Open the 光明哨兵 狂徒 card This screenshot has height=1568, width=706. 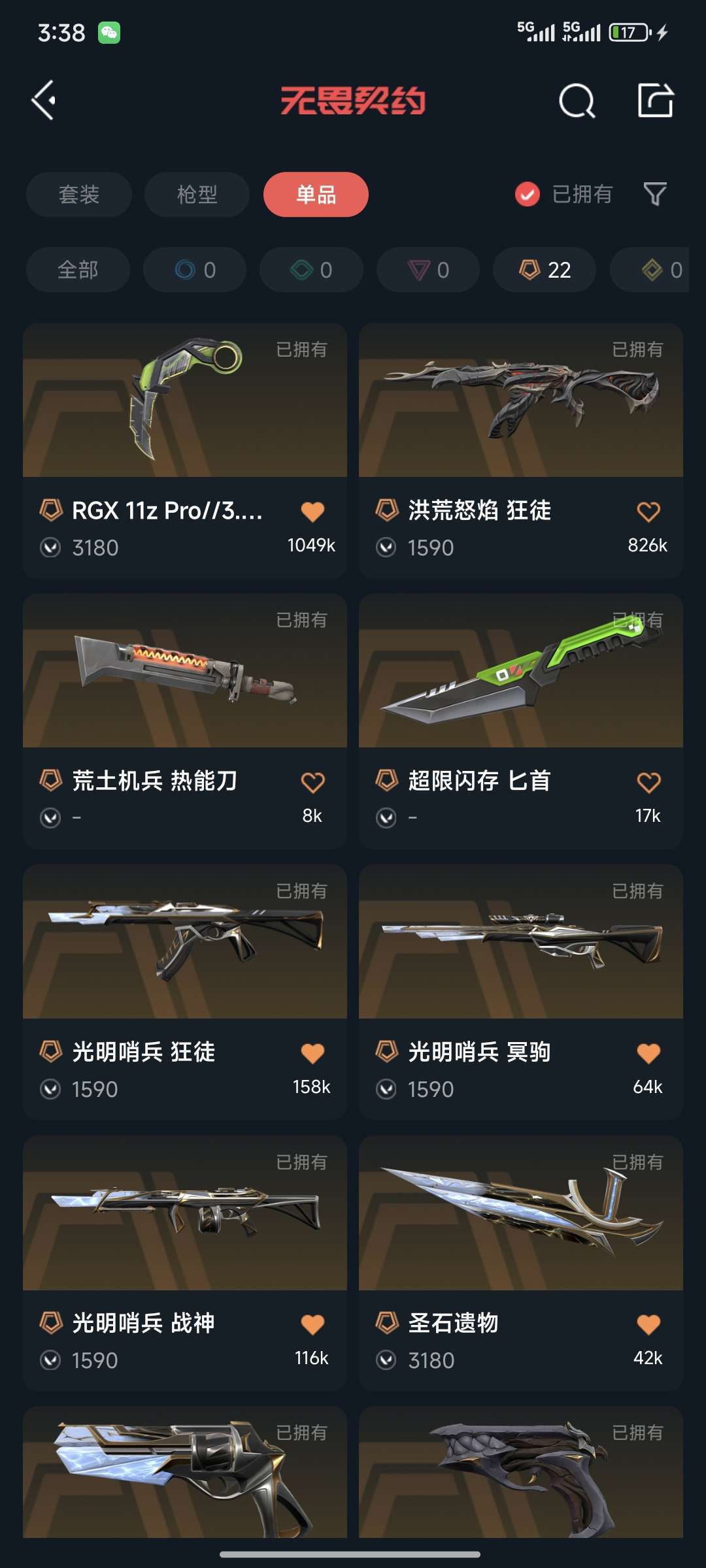coord(185,992)
